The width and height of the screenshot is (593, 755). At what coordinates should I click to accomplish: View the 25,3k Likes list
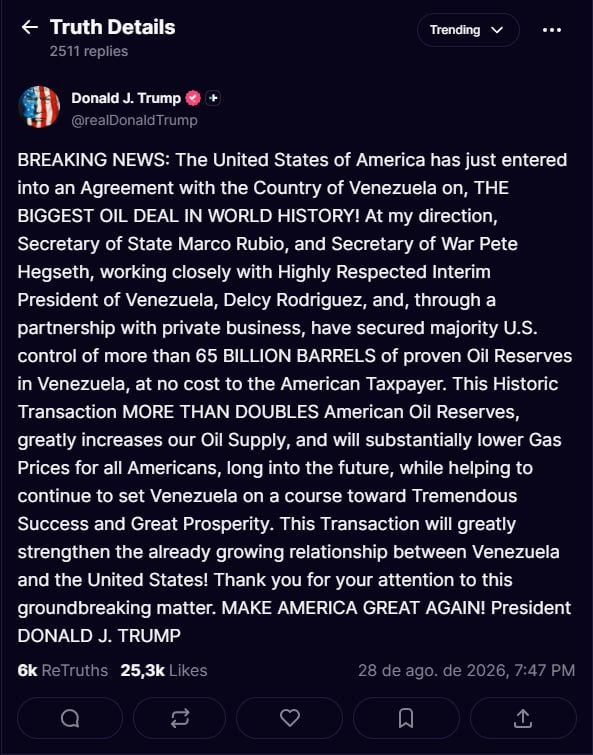tap(164, 670)
